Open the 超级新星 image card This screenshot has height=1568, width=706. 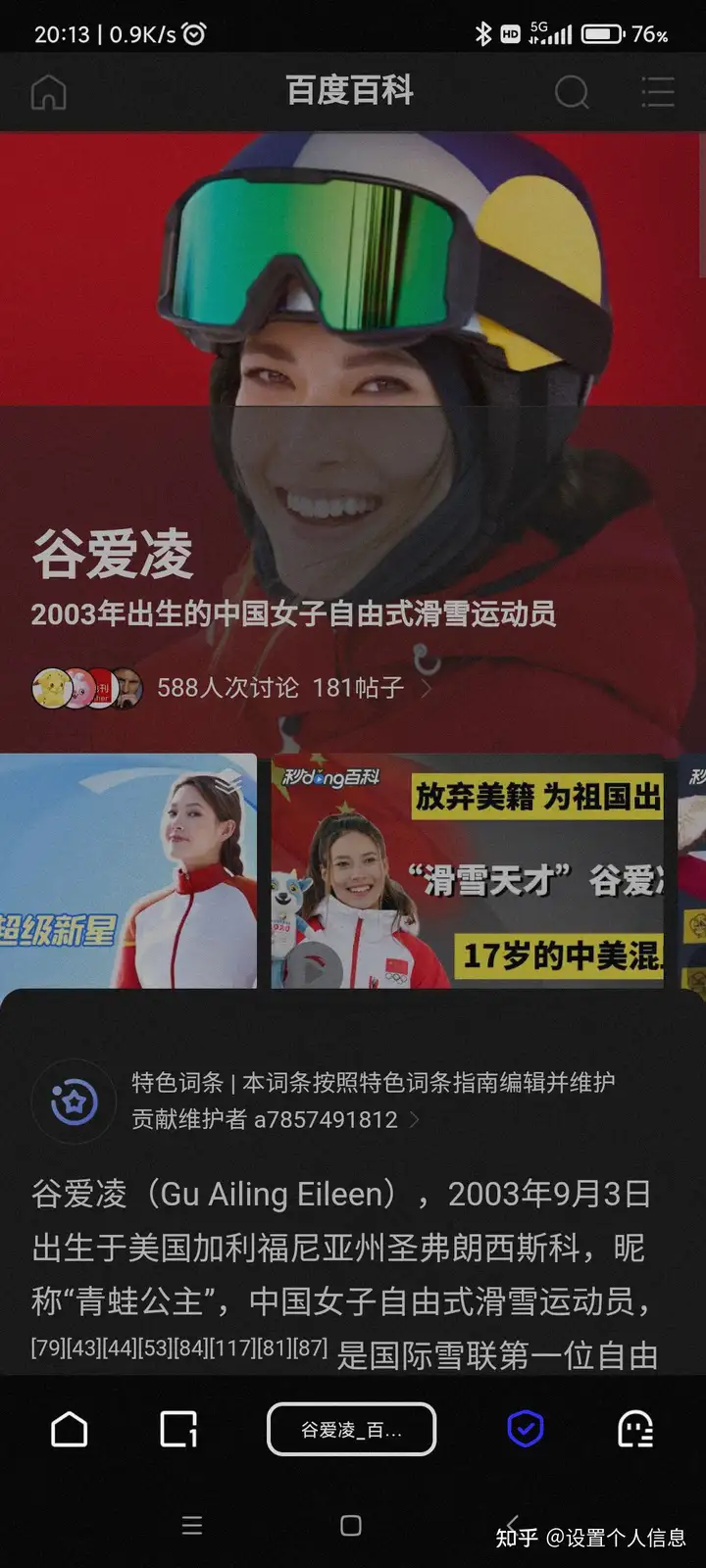coord(128,870)
